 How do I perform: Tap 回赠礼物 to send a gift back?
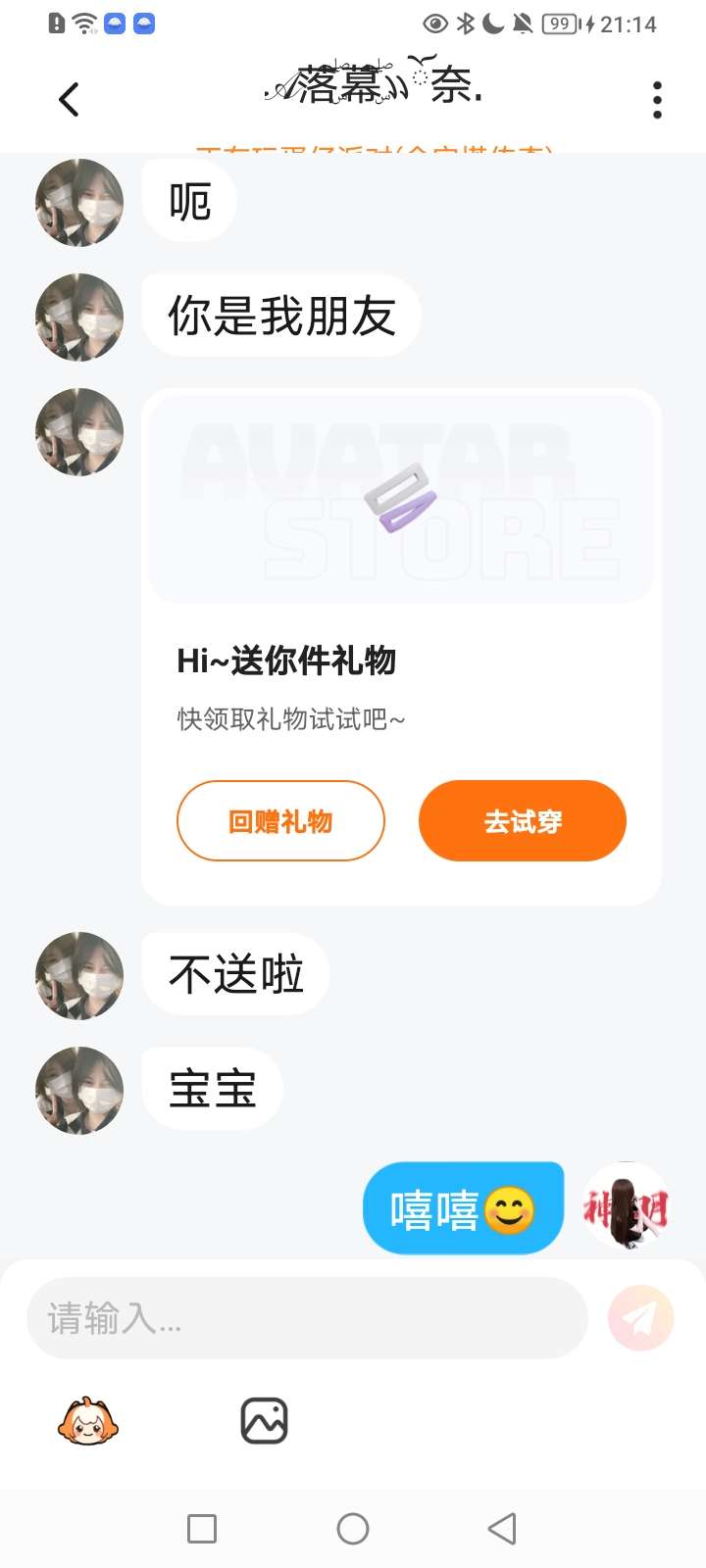coord(280,821)
